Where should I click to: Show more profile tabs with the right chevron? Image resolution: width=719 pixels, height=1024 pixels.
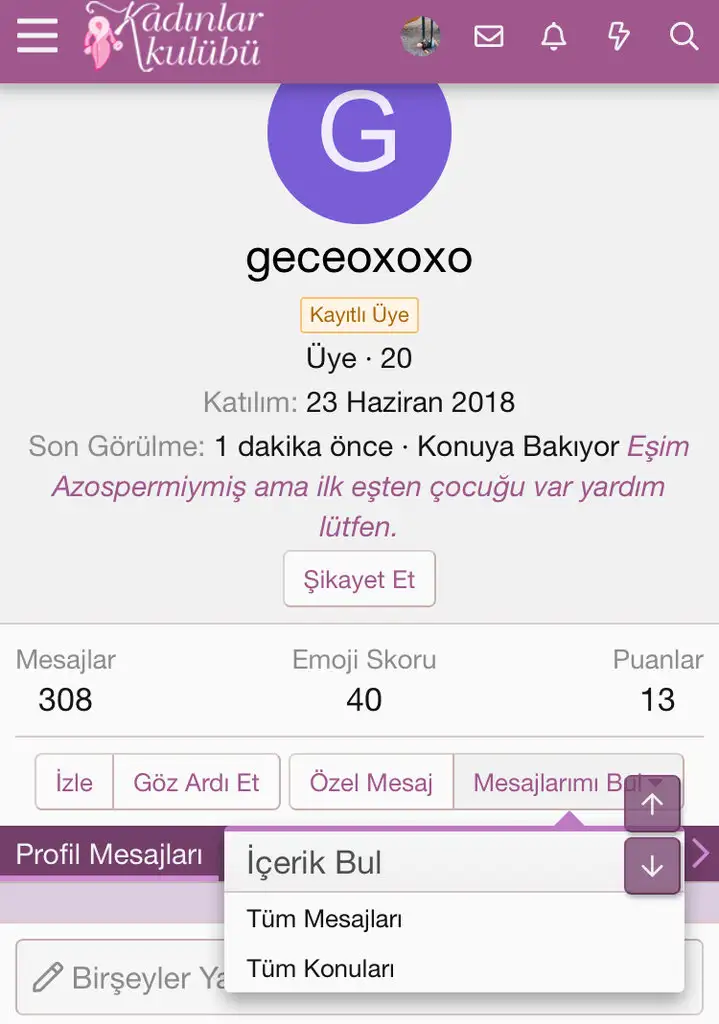(x=701, y=853)
